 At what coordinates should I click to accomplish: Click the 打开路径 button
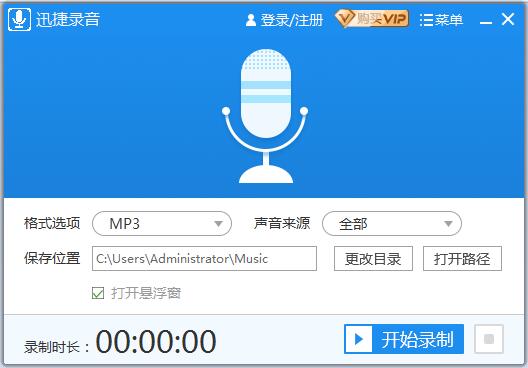pyautogui.click(x=462, y=259)
